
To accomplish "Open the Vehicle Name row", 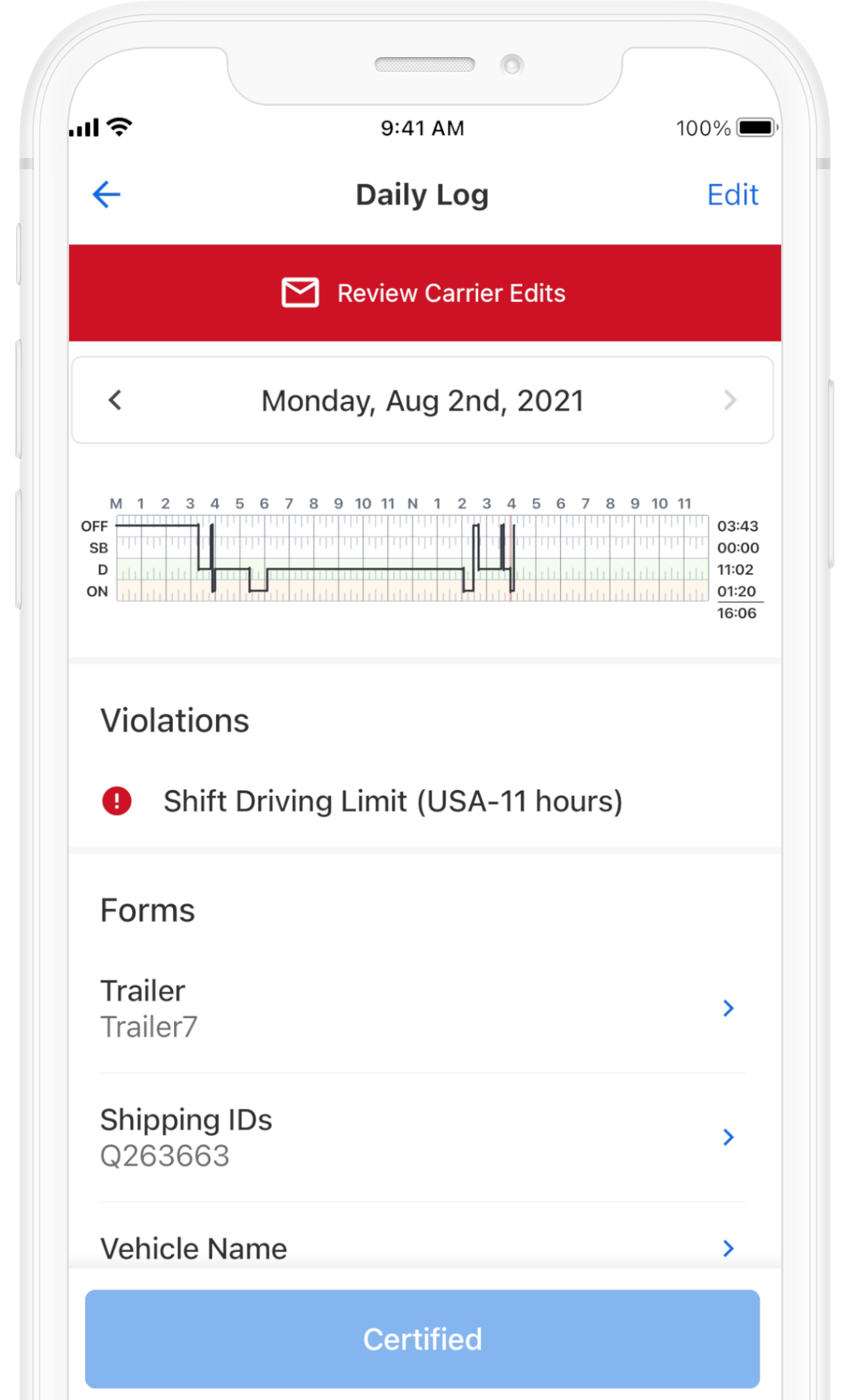I will (x=422, y=1248).
